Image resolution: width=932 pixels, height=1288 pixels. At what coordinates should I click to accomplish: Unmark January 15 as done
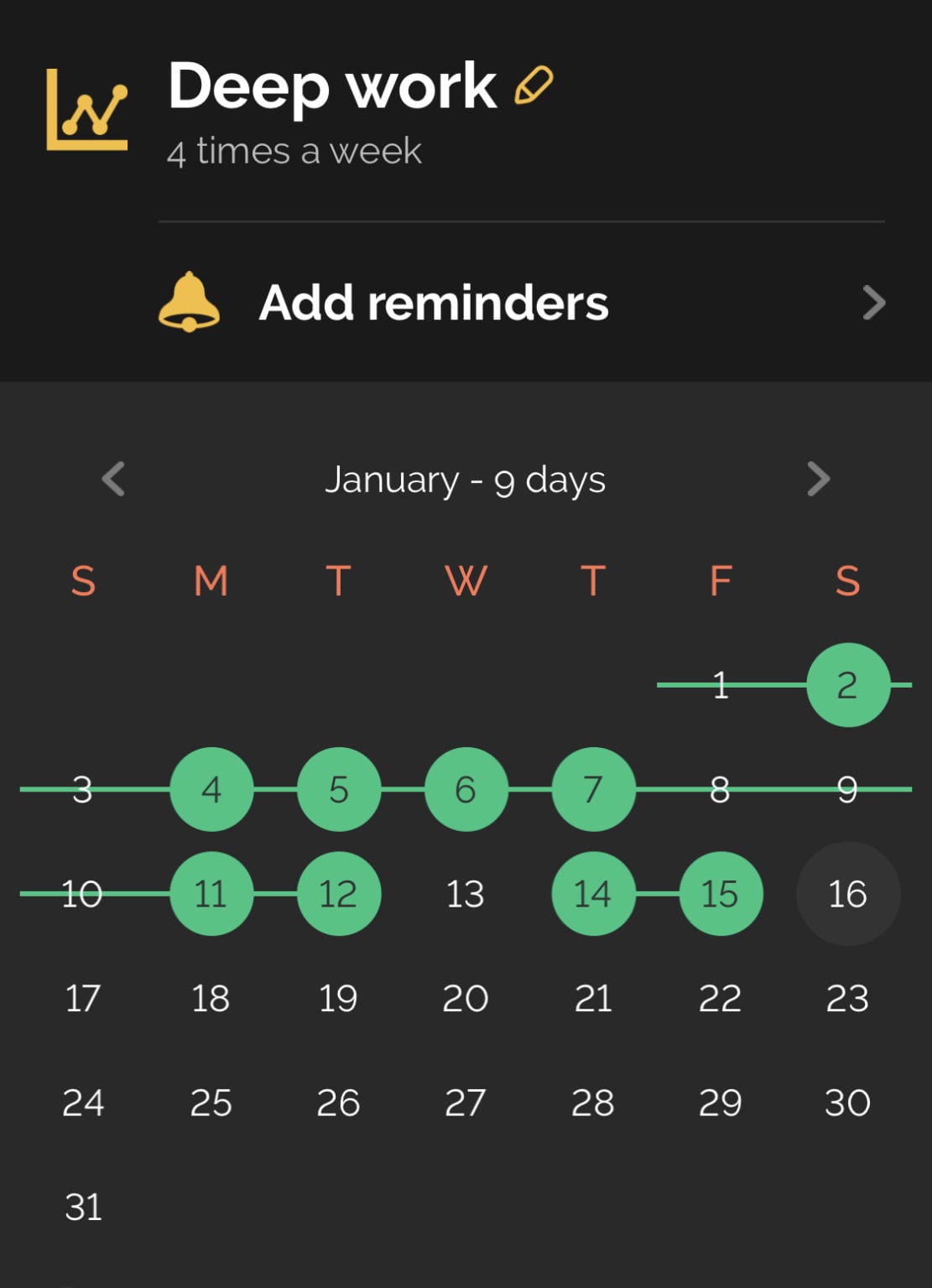720,894
